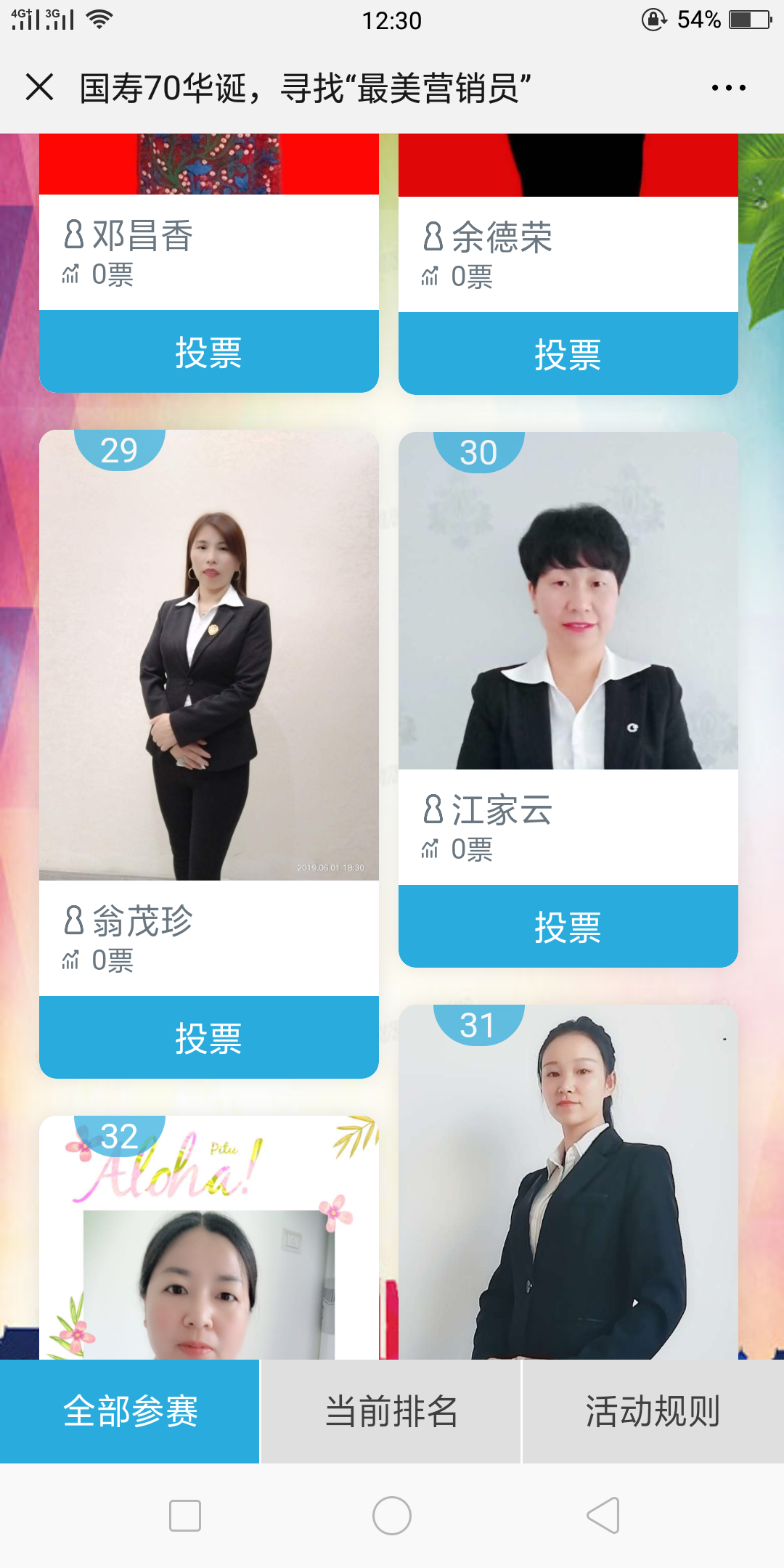
Task: Close the voting webpage
Action: coord(40,87)
